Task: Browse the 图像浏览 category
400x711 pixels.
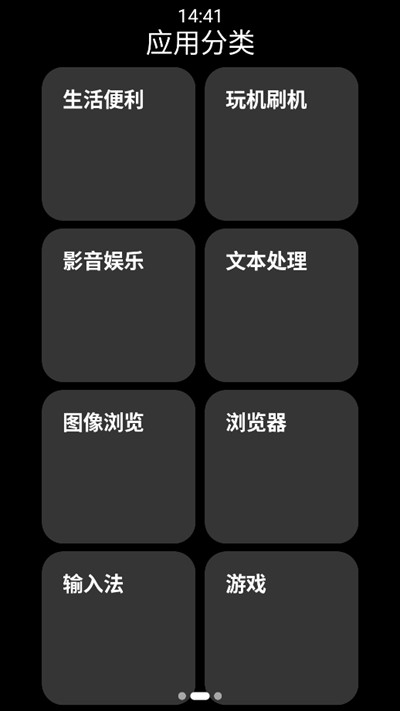Action: [x=118, y=467]
